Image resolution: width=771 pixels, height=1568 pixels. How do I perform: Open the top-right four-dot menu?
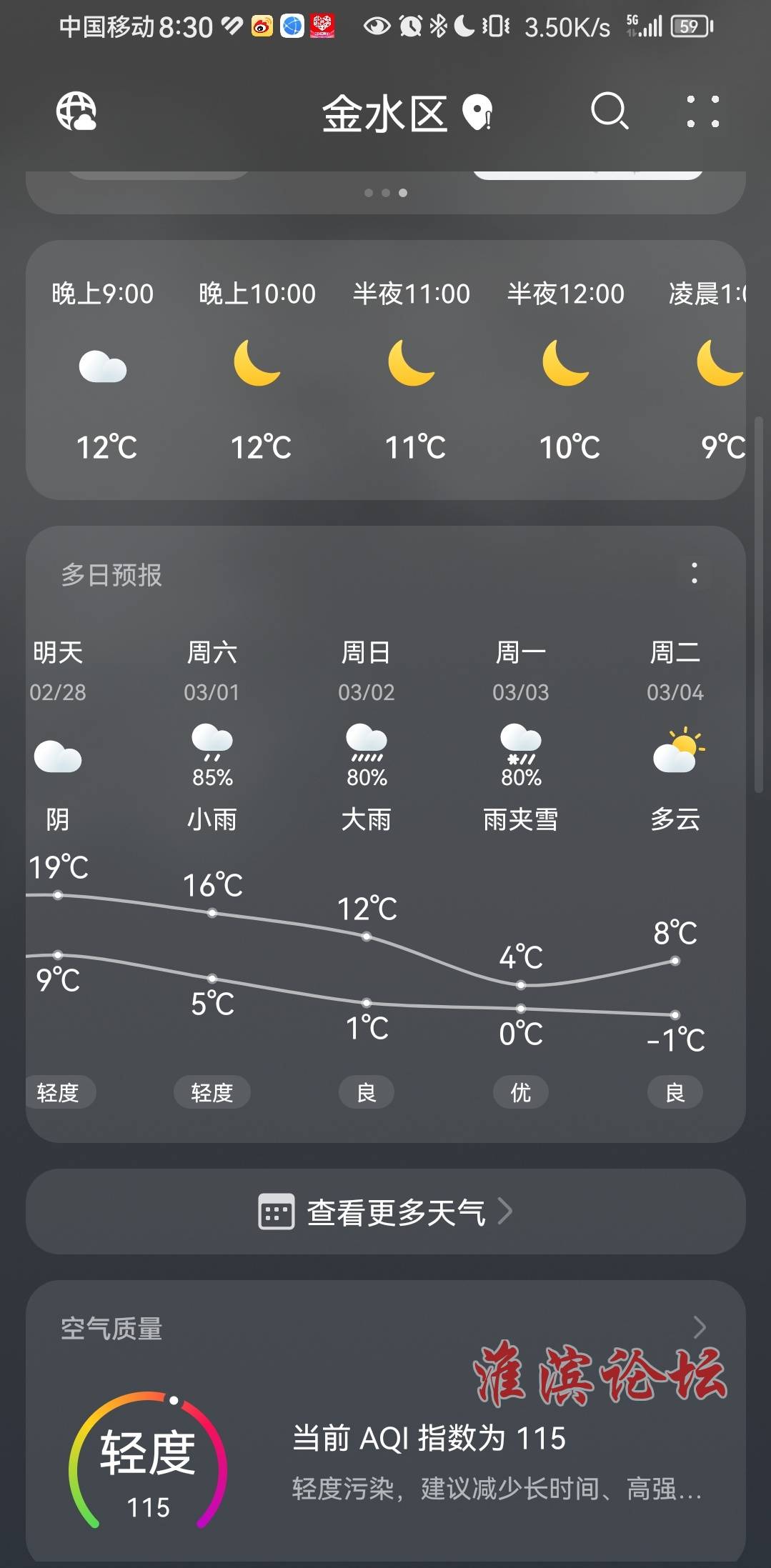coord(702,111)
